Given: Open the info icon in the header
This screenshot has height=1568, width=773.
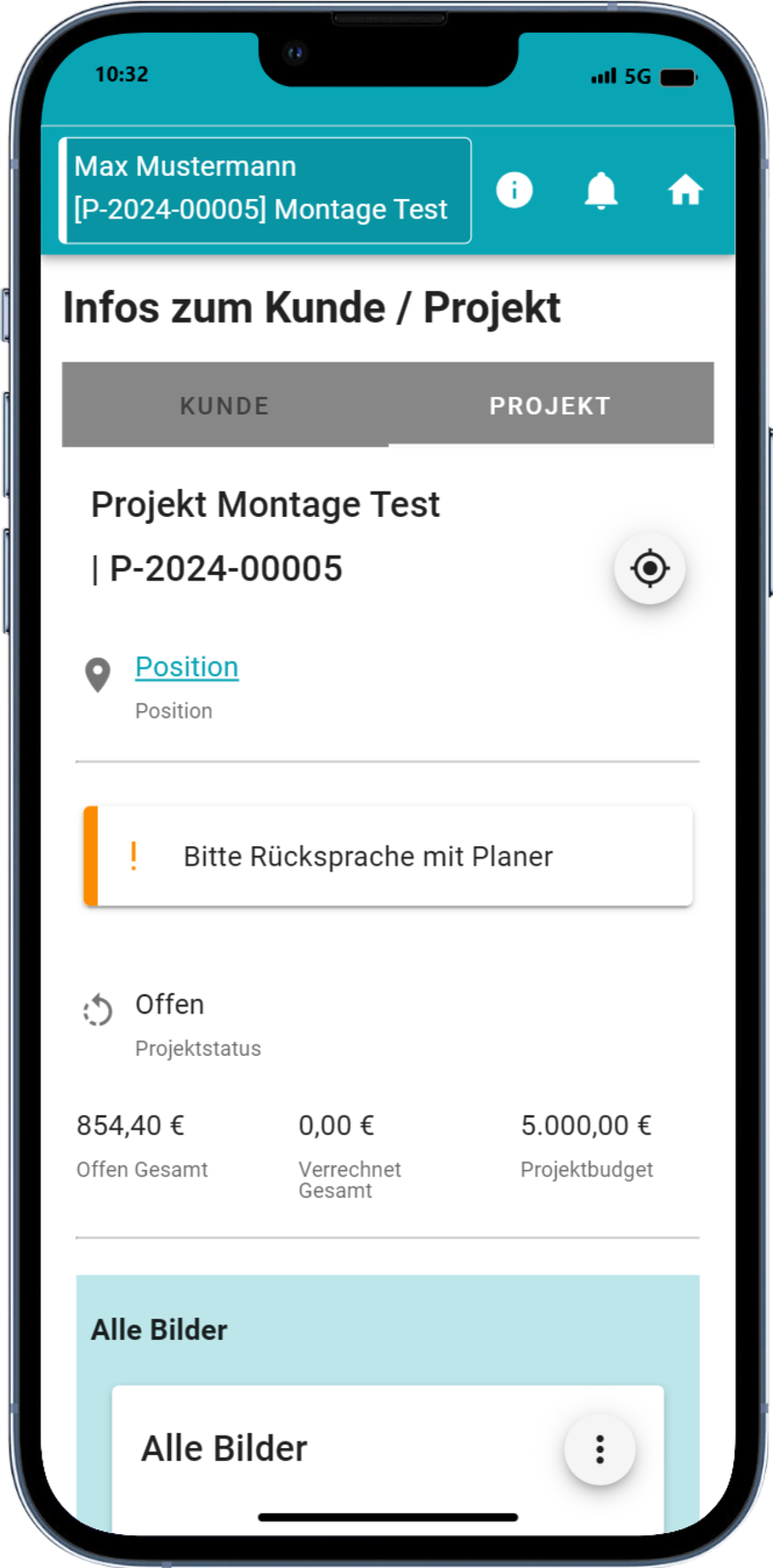Looking at the screenshot, I should coord(514,190).
